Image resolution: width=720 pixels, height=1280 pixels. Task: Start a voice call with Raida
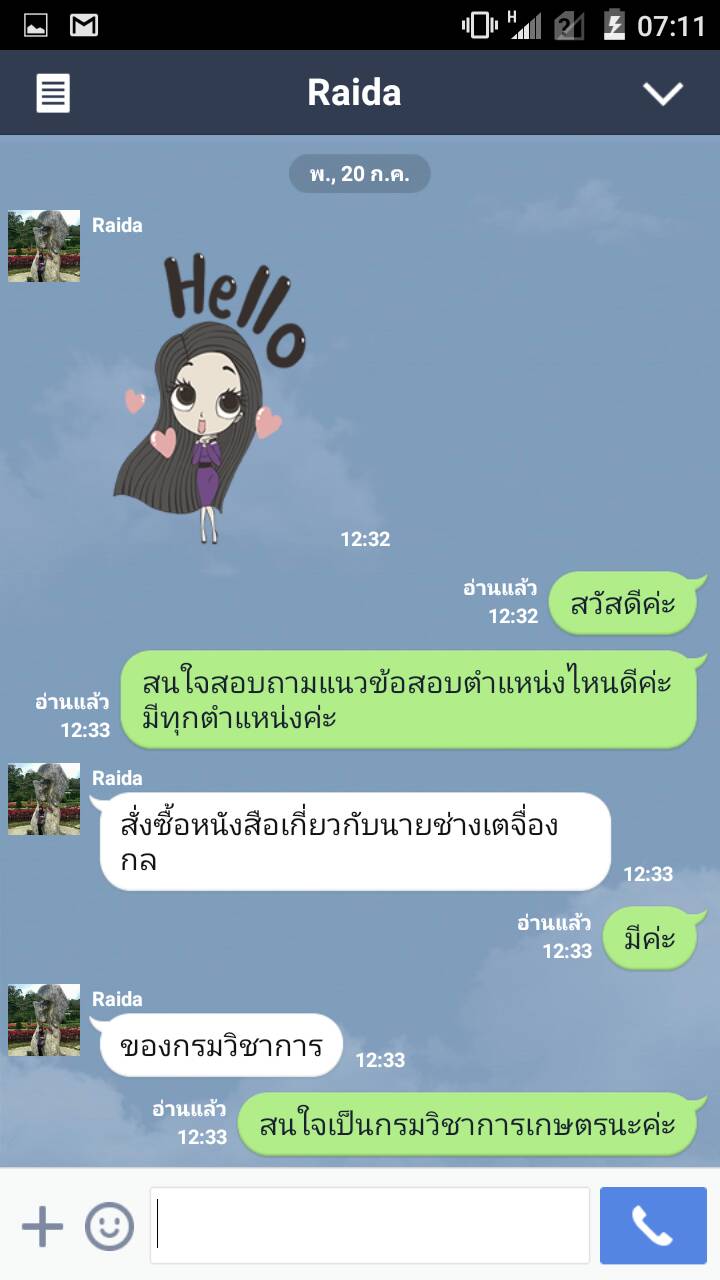[653, 1226]
